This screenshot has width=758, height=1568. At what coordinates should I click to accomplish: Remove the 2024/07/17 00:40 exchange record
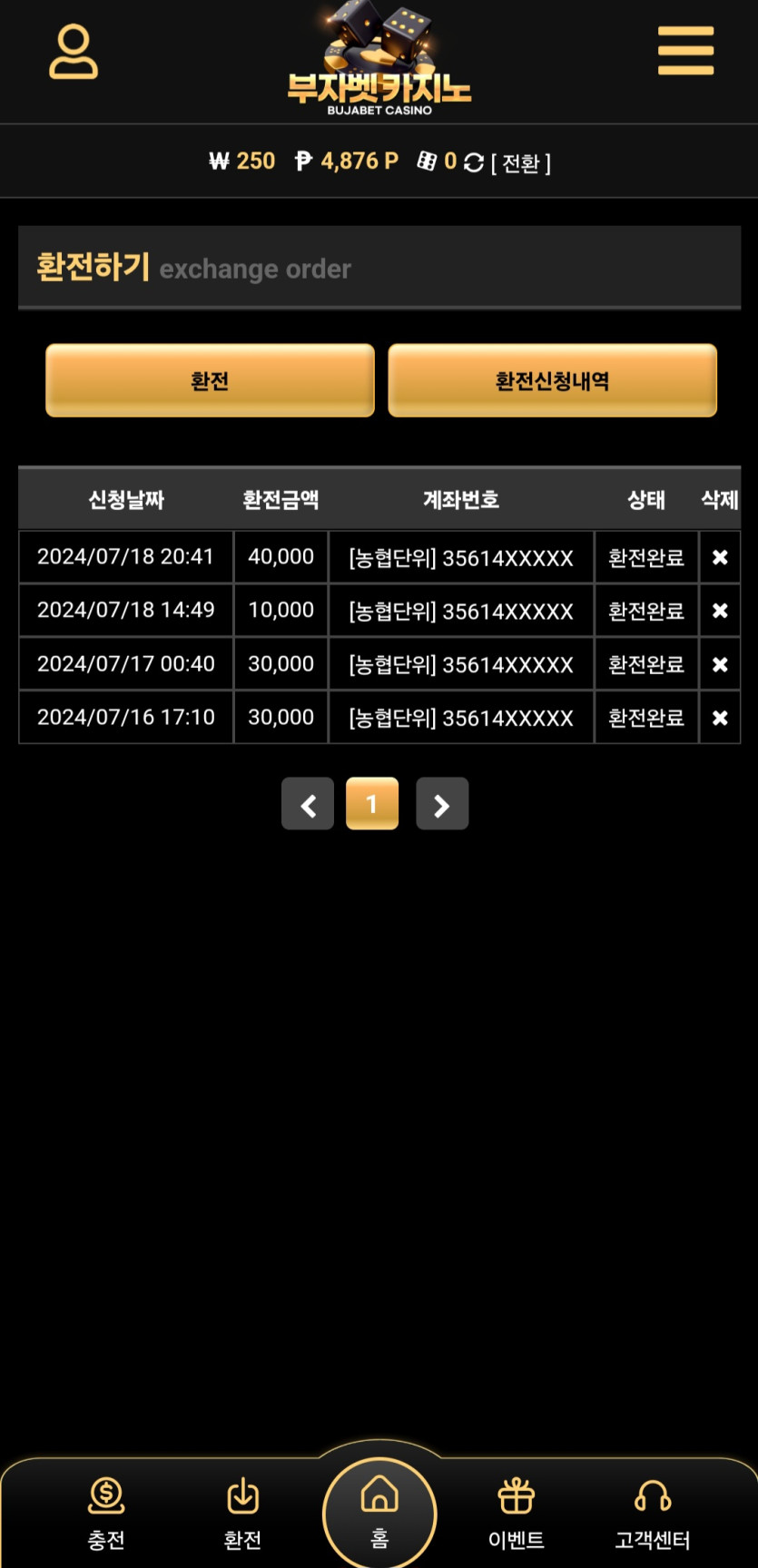click(720, 664)
